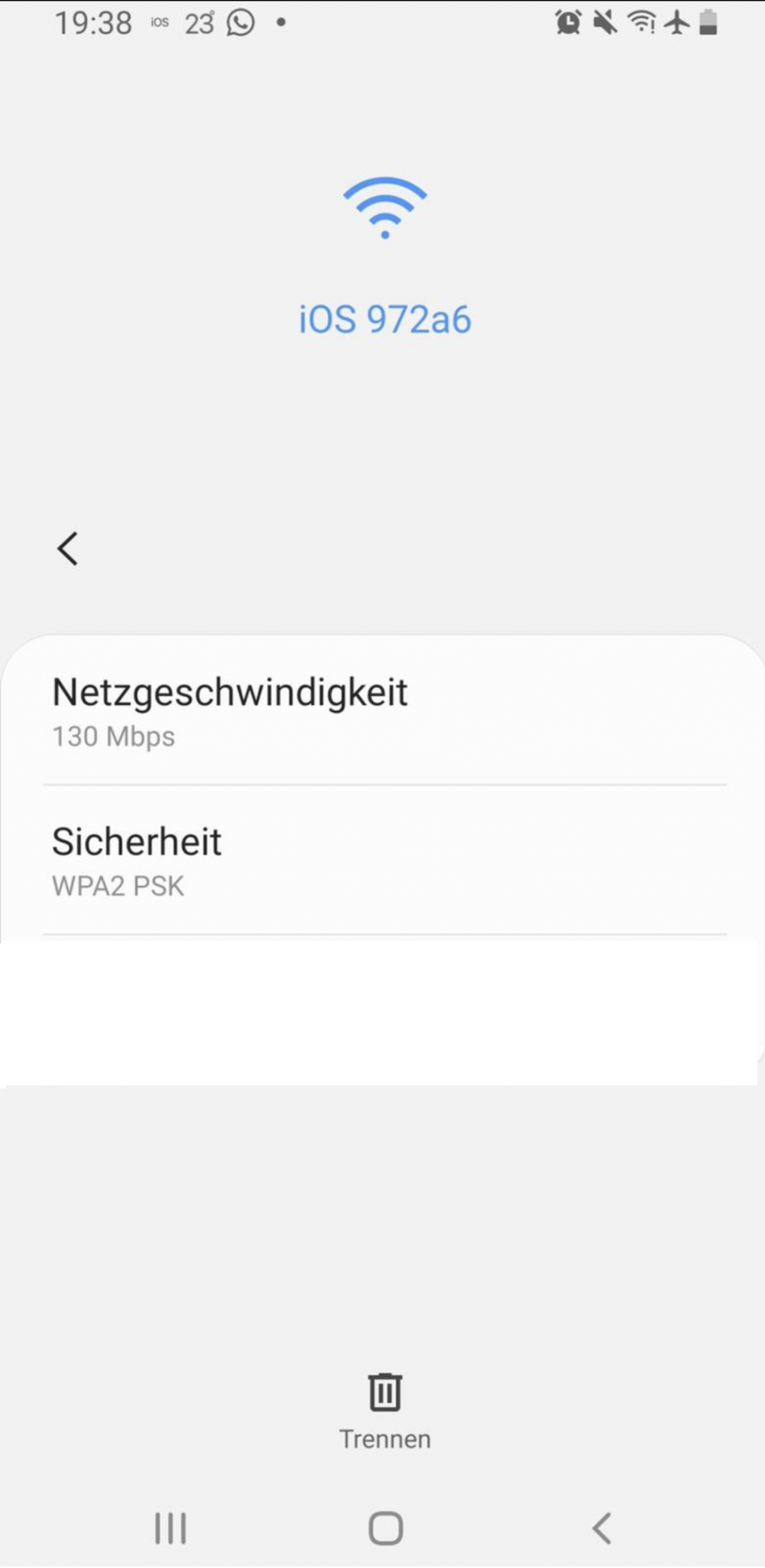
Task: Go to the home screen
Action: coord(386,1527)
